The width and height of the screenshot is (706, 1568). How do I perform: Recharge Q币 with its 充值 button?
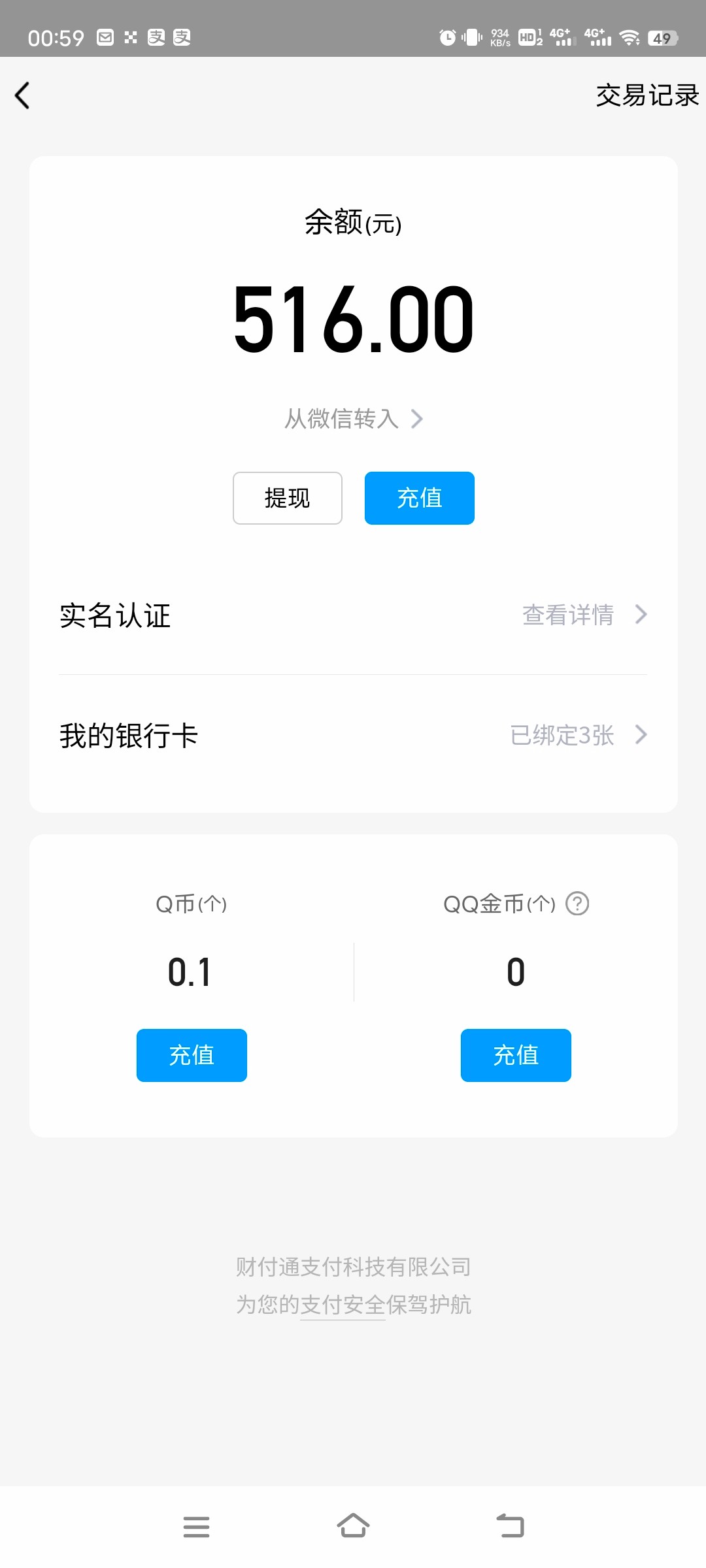pos(192,1055)
